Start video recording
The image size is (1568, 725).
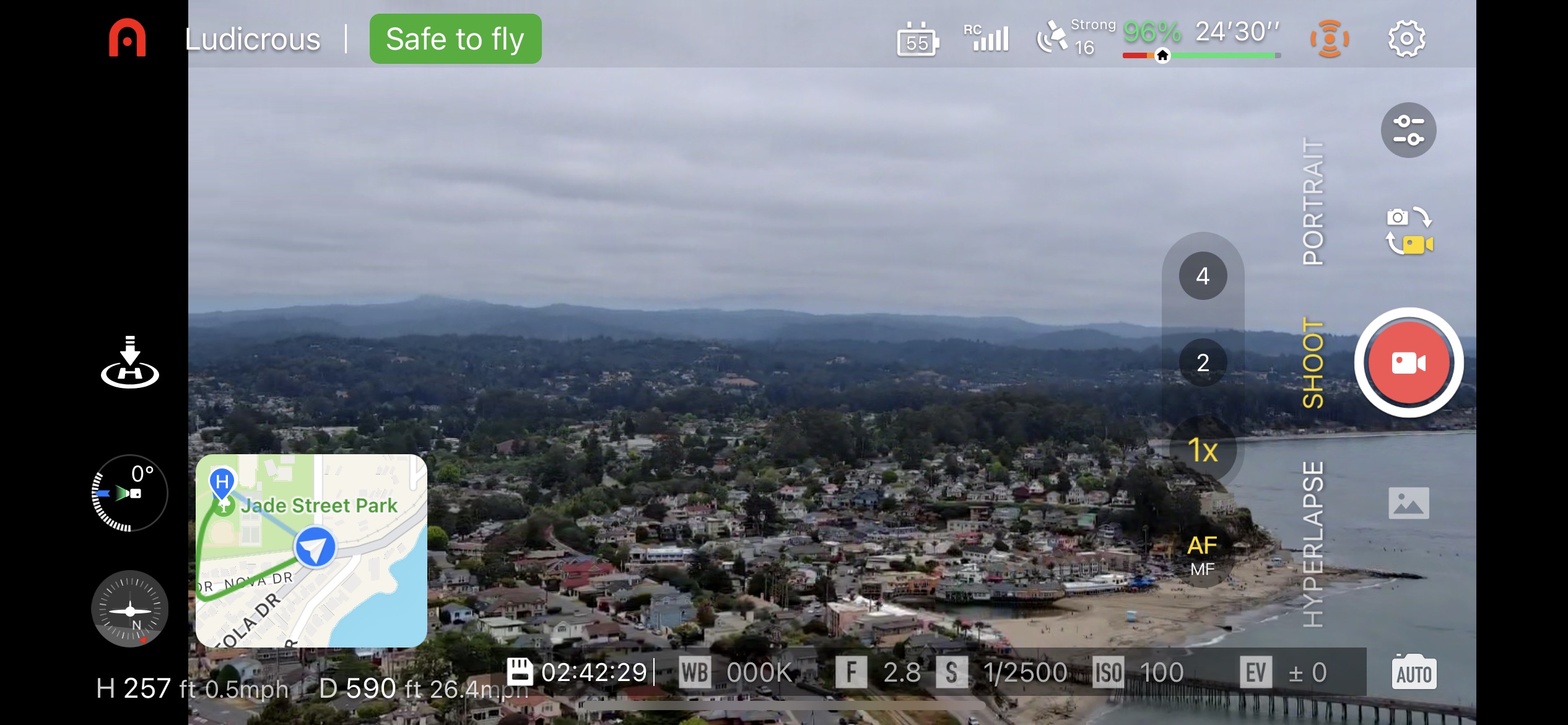click(1408, 362)
